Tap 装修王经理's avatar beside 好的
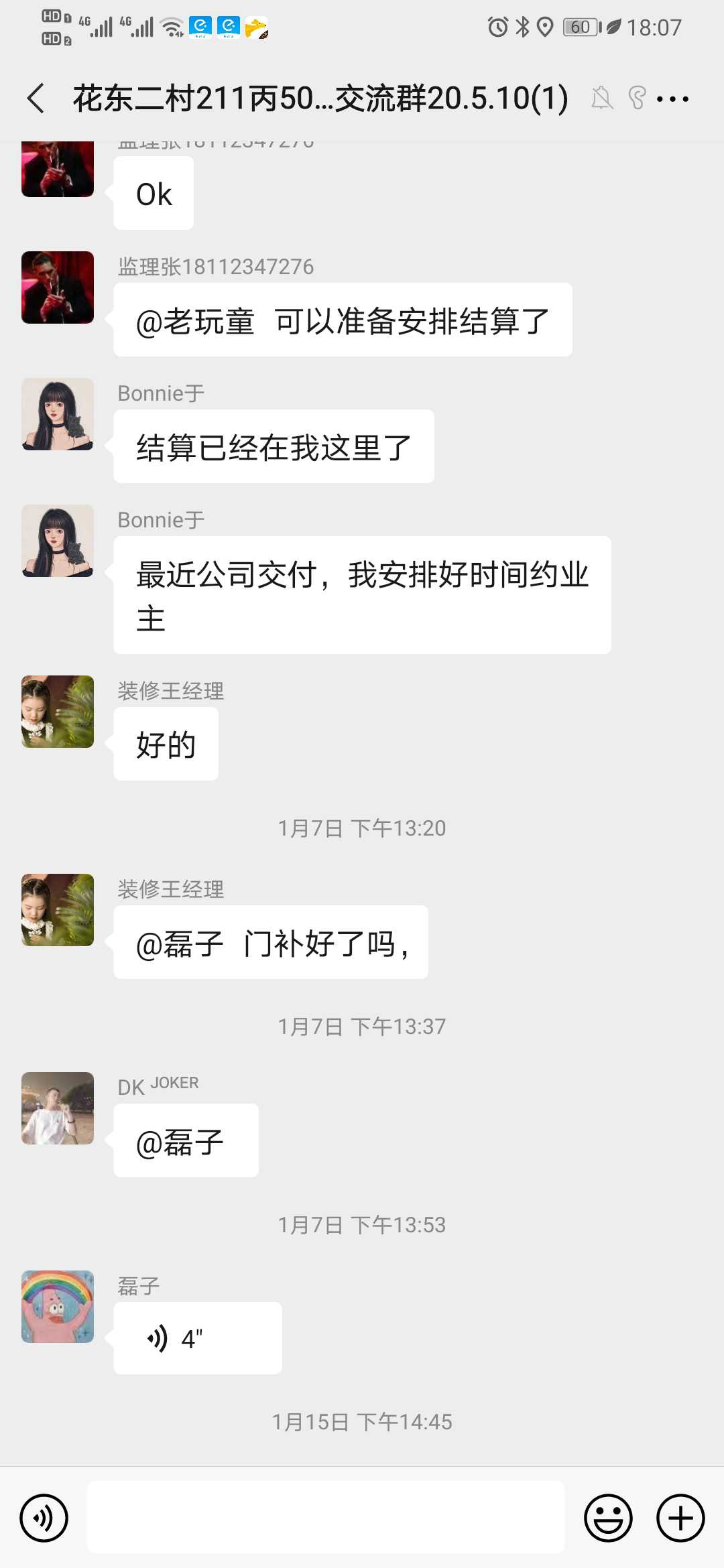The width and height of the screenshot is (724, 1568). pos(58,712)
